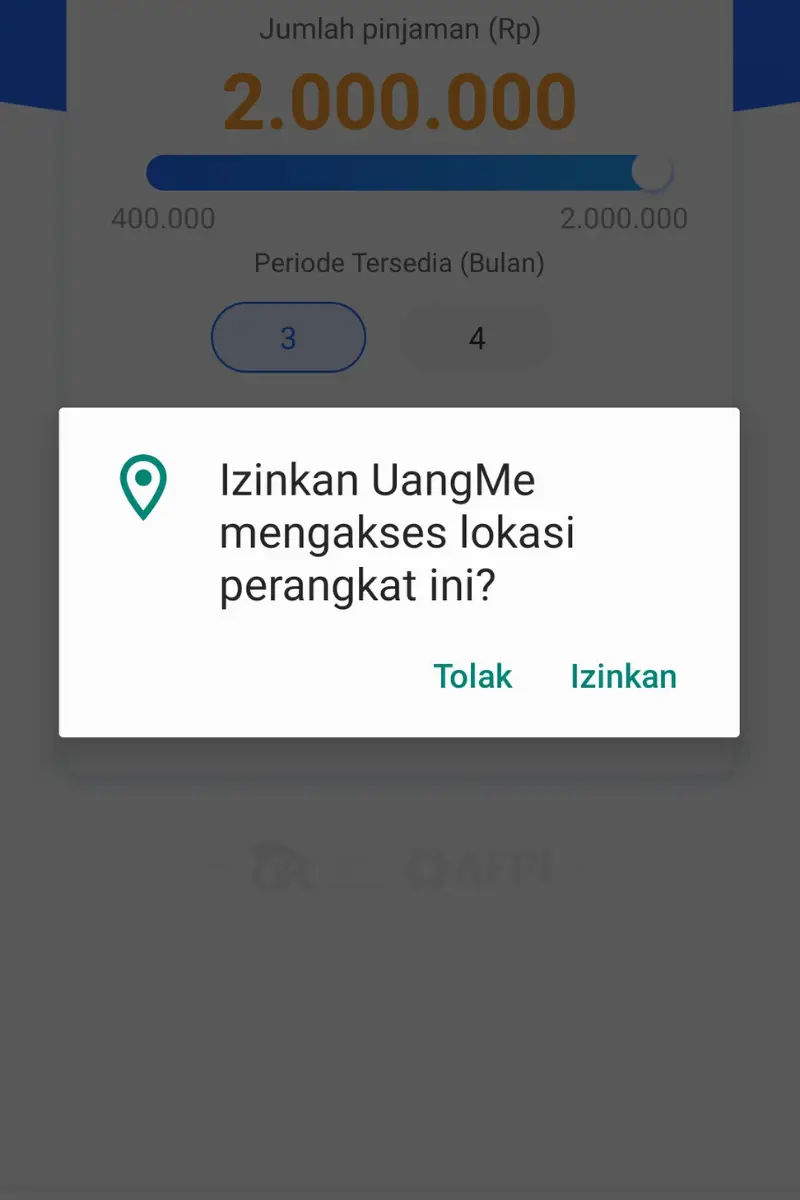Click the 400.000 minimum label
The width and height of the screenshot is (800, 1200).
tap(164, 218)
